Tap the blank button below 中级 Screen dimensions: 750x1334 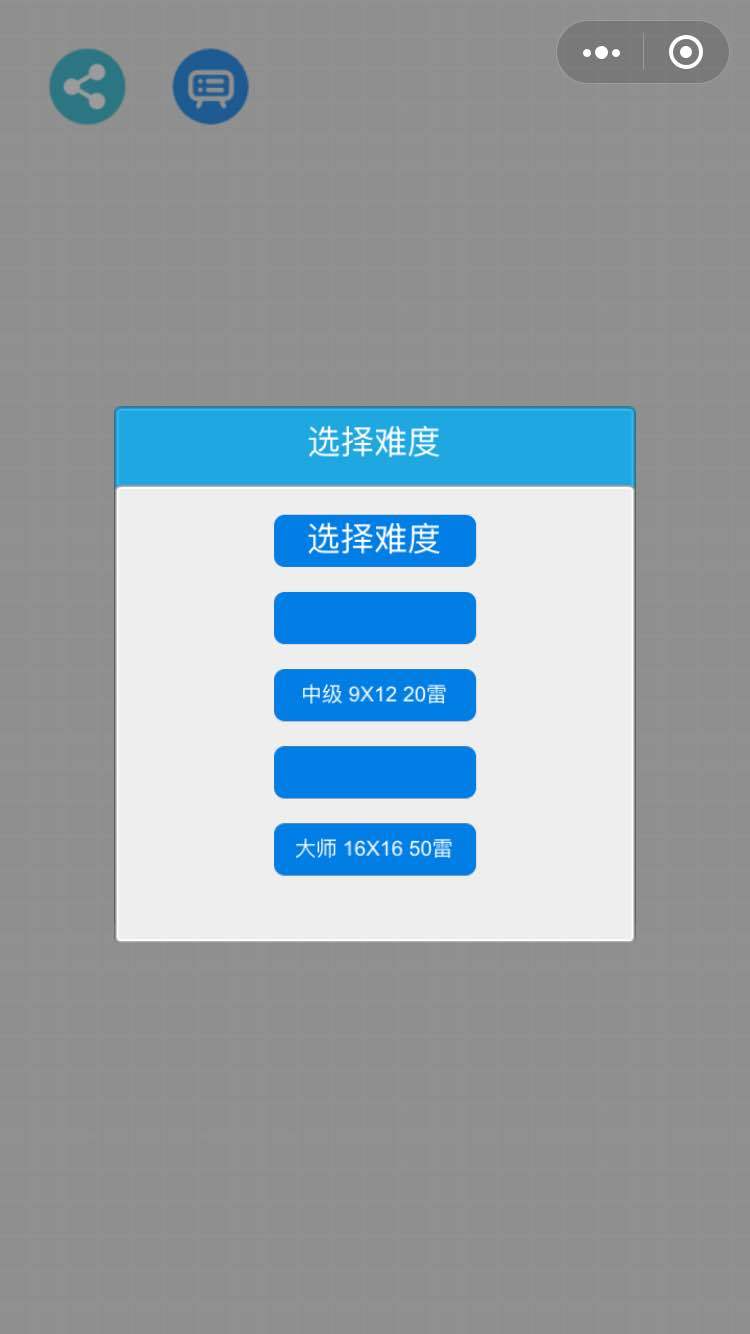(374, 772)
